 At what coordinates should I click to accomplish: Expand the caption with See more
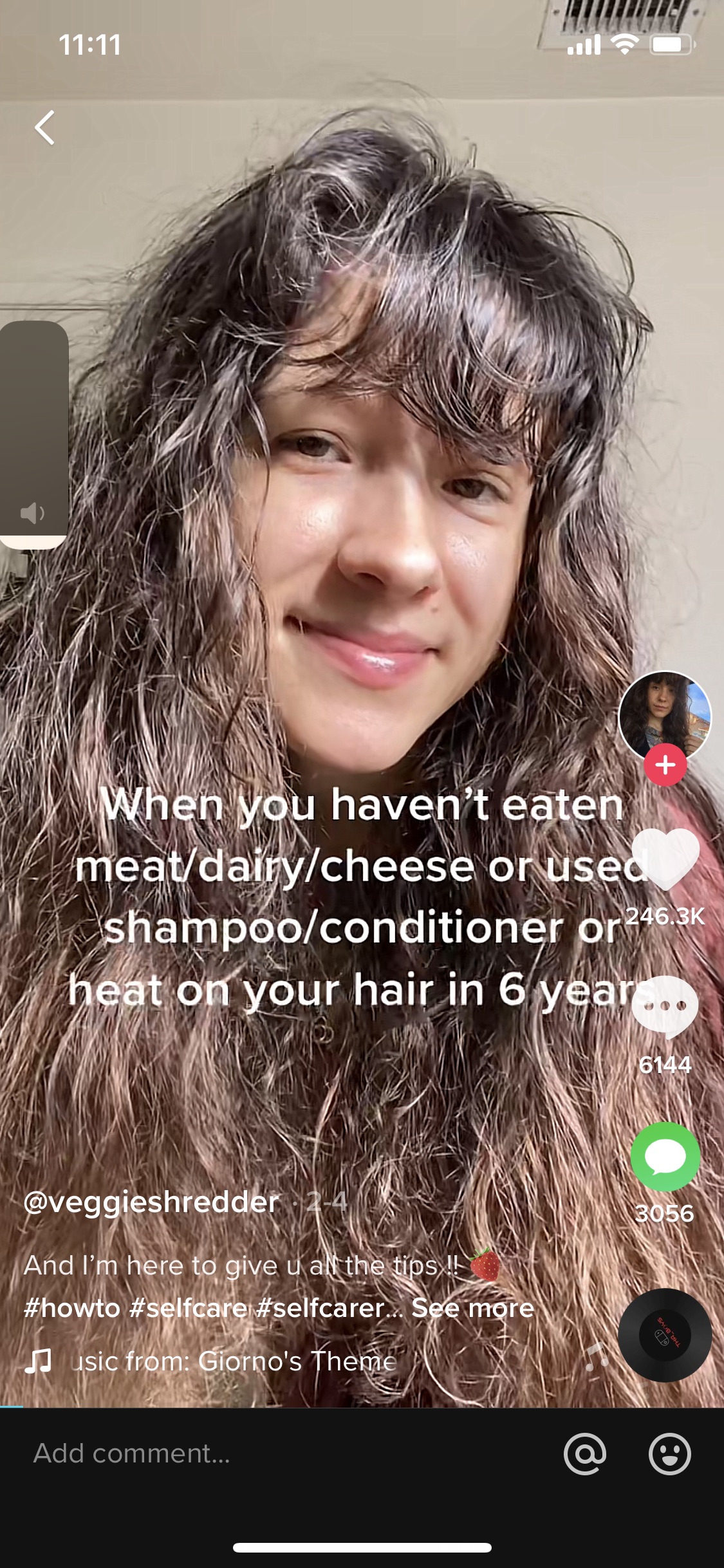473,1308
